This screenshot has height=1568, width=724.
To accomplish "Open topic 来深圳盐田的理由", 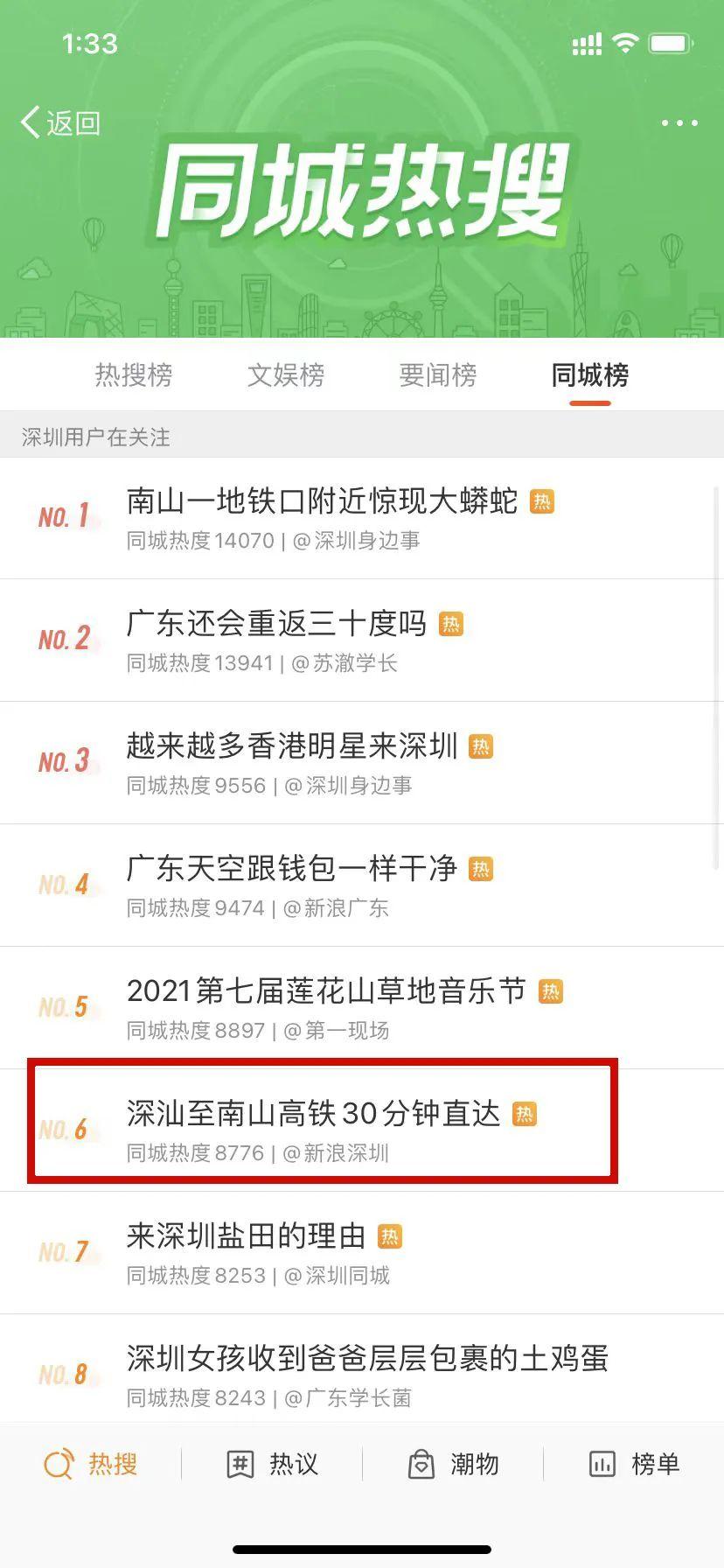I will coord(246,1237).
